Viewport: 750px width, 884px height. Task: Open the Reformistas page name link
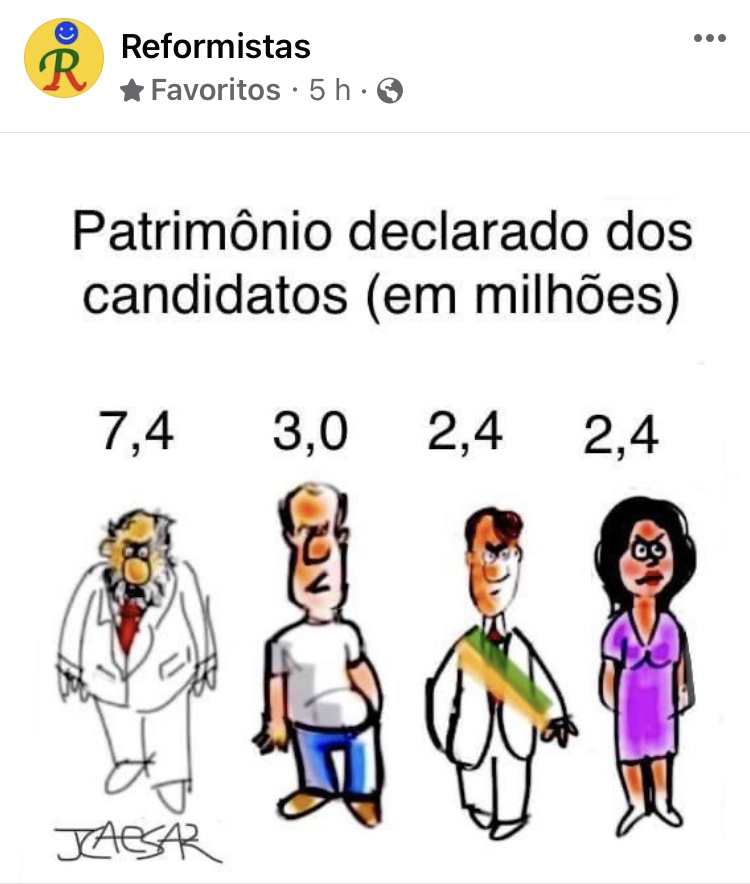(215, 46)
